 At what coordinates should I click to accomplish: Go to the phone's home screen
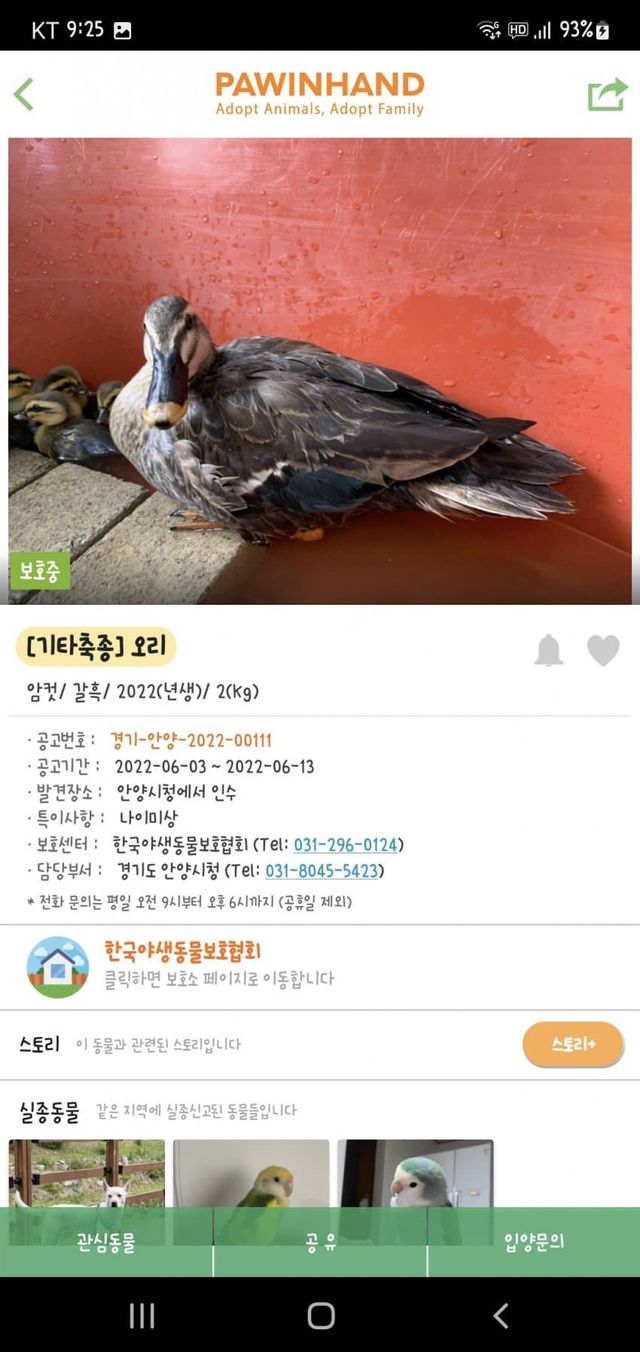(320, 1316)
